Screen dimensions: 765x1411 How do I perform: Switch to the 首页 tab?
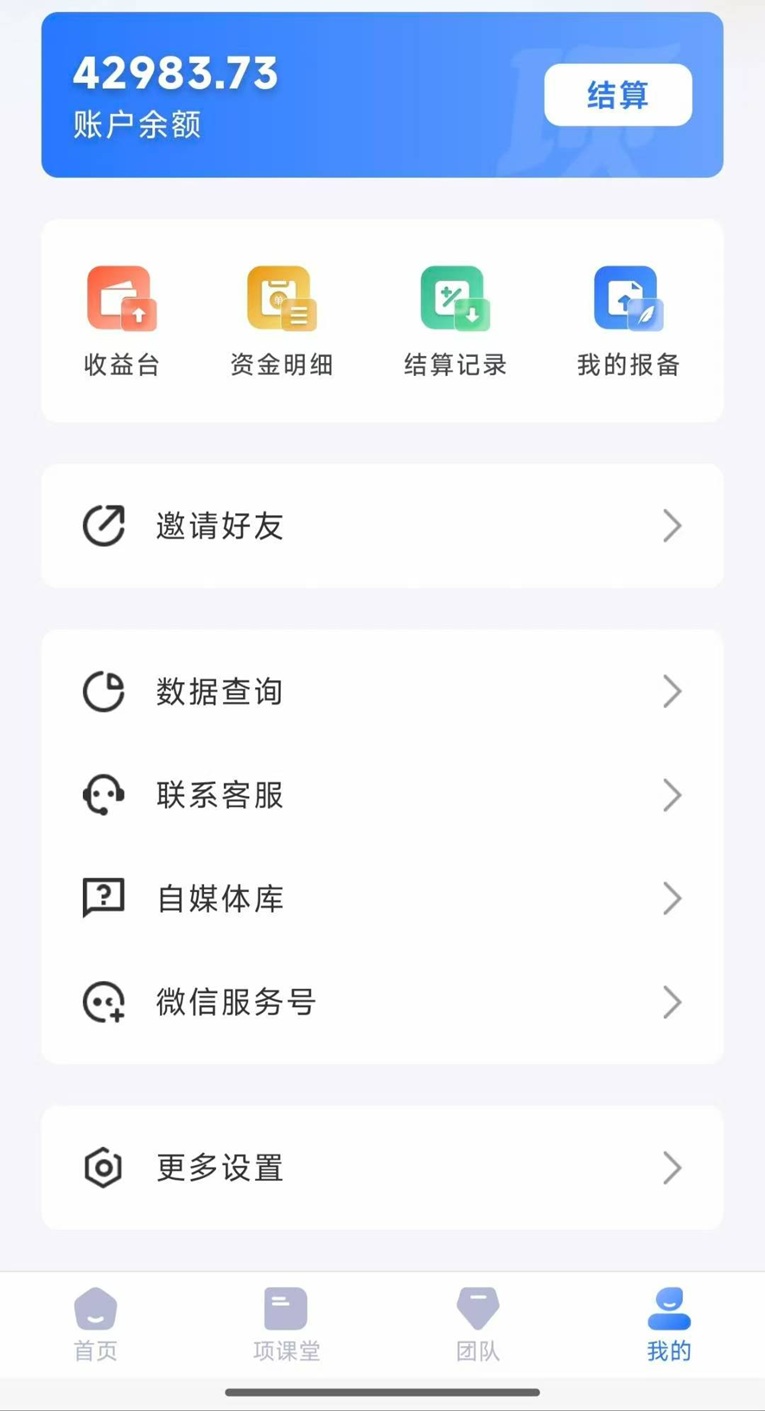(96, 1324)
